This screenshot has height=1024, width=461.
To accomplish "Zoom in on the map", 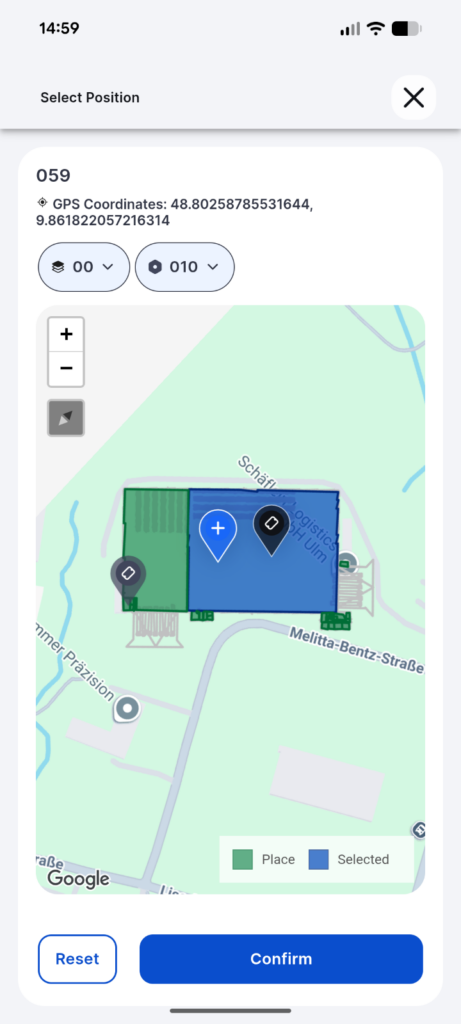I will (66, 335).
